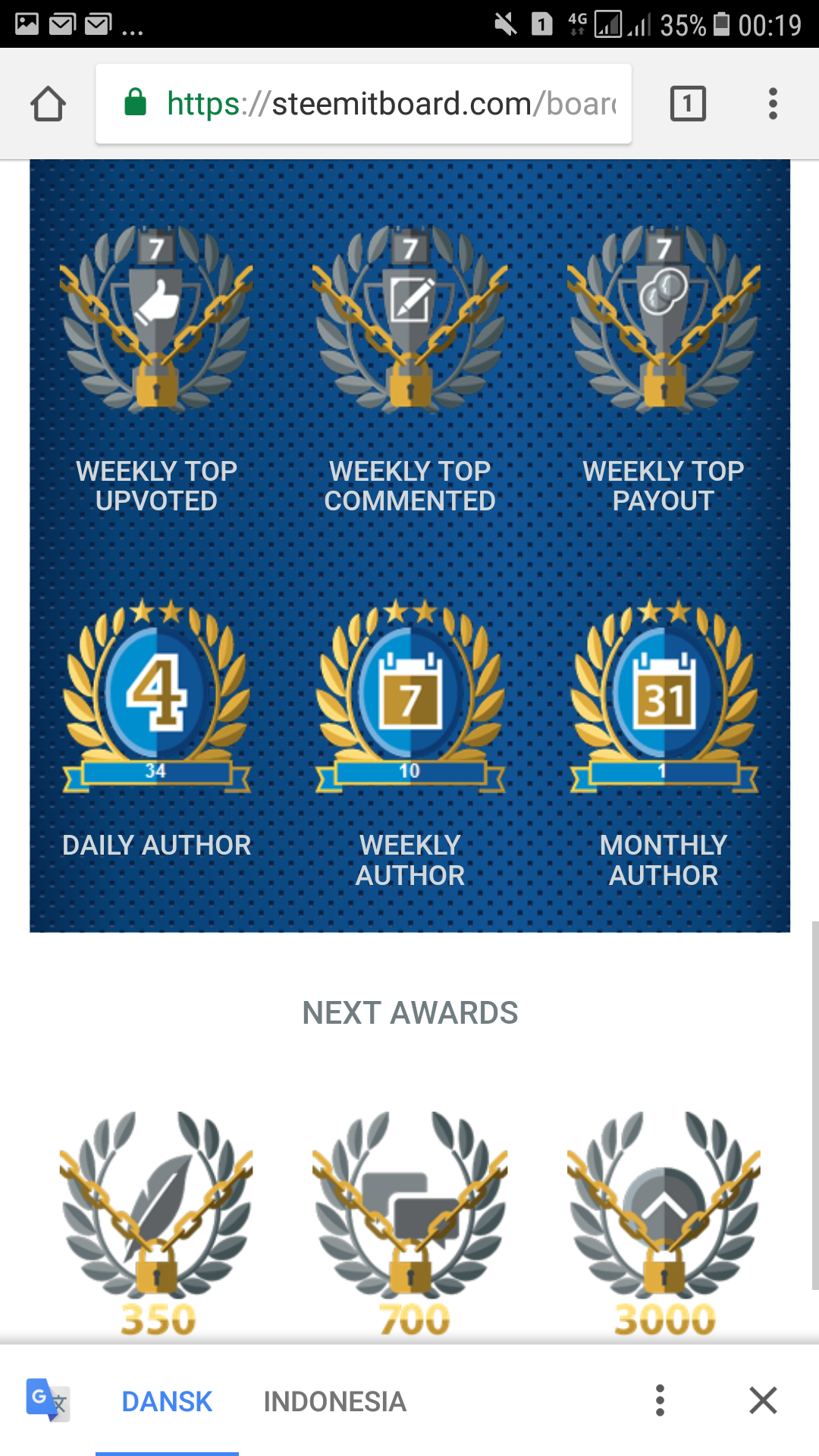Edit the steemitboard.com URL field
Image resolution: width=819 pixels, height=1456 pixels.
363,104
